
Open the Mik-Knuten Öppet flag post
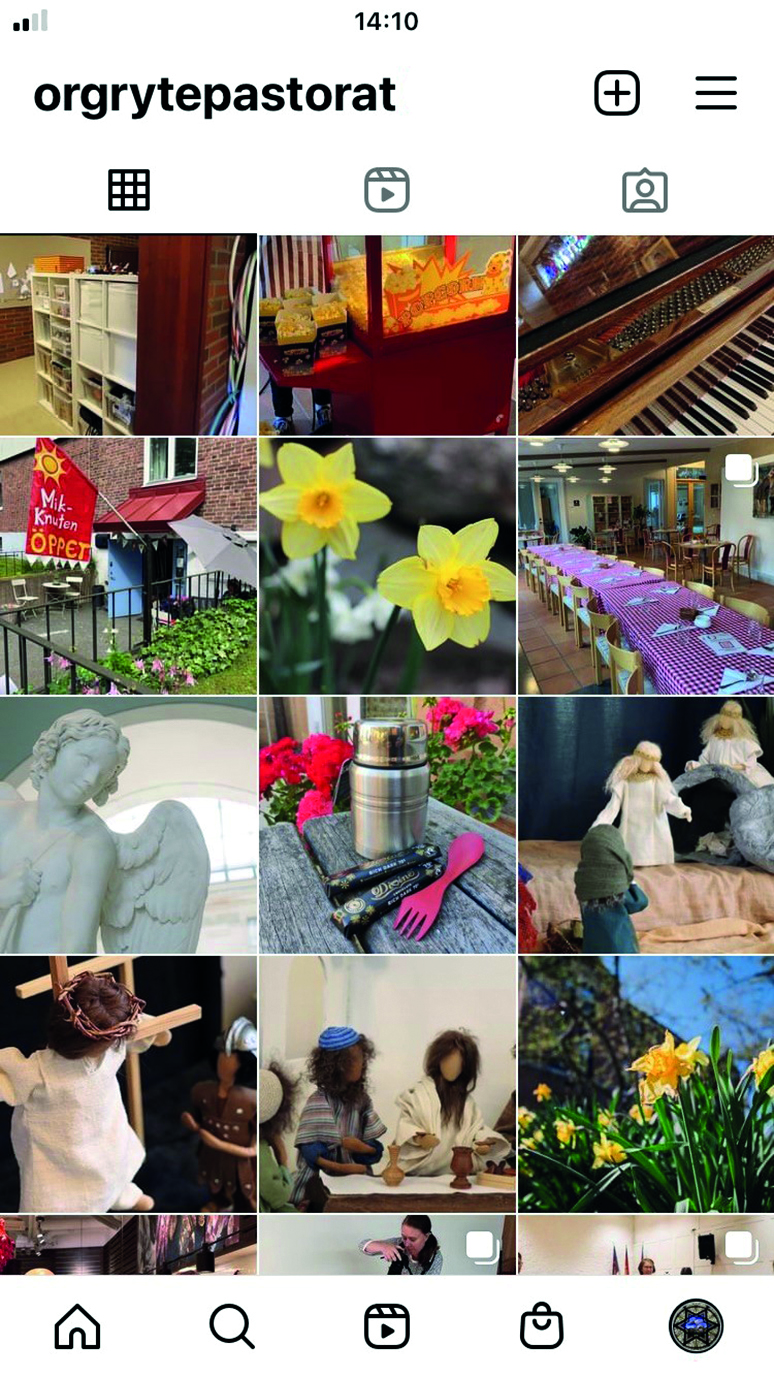pyautogui.click(x=128, y=566)
